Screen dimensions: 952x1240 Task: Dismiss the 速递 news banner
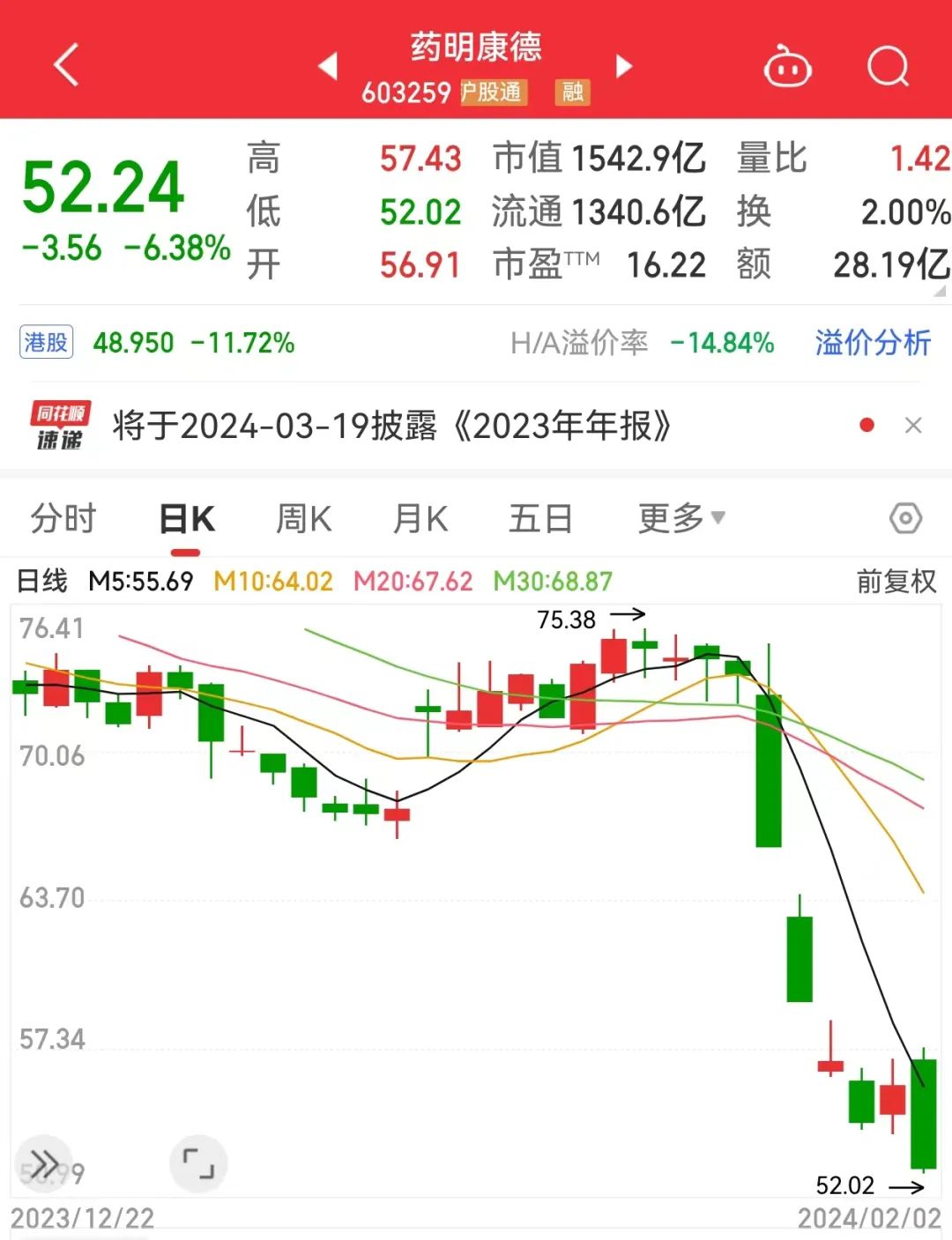(913, 426)
